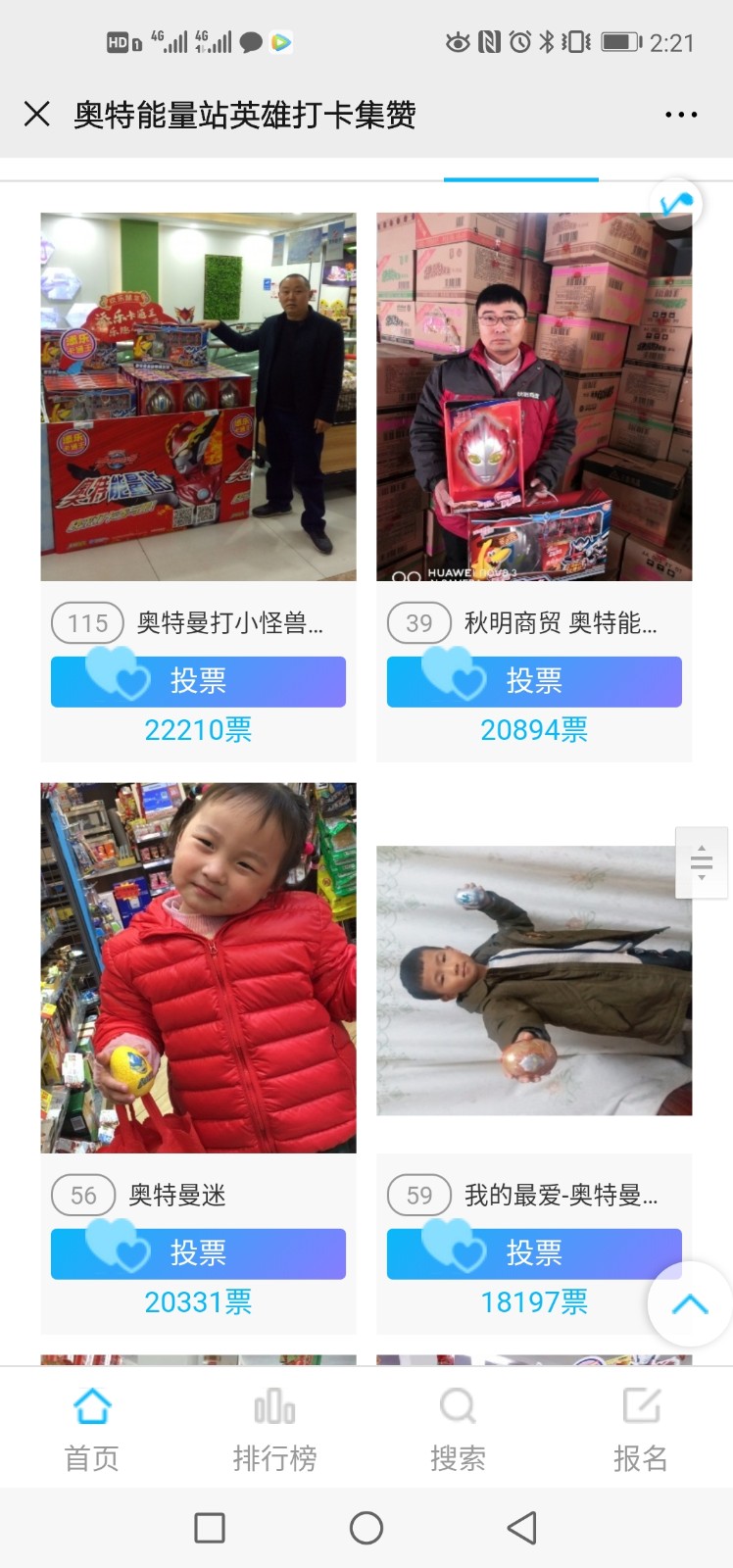Switch to the 排行榜 ranking tab
Image resolution: width=733 pixels, height=1568 pixels.
(x=274, y=1430)
